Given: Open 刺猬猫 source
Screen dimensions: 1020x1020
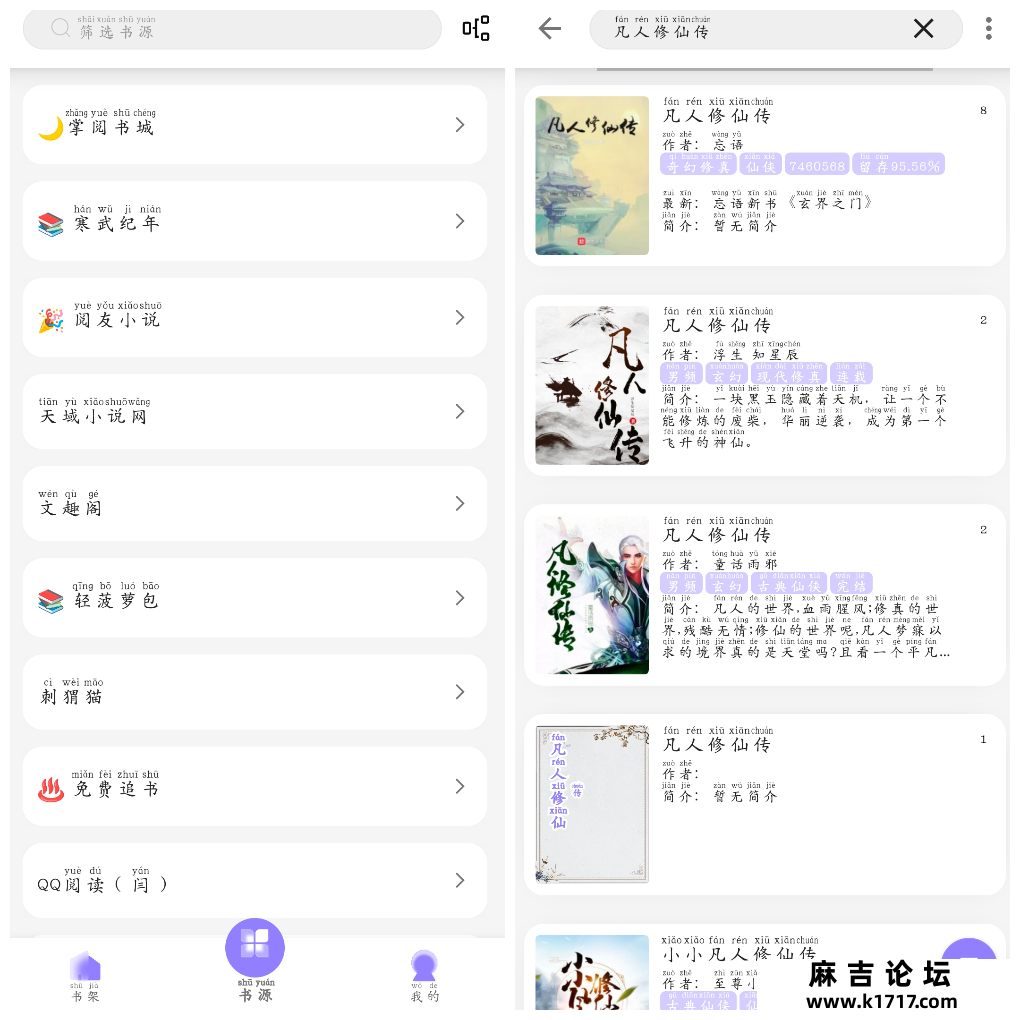Looking at the screenshot, I should click(x=254, y=692).
